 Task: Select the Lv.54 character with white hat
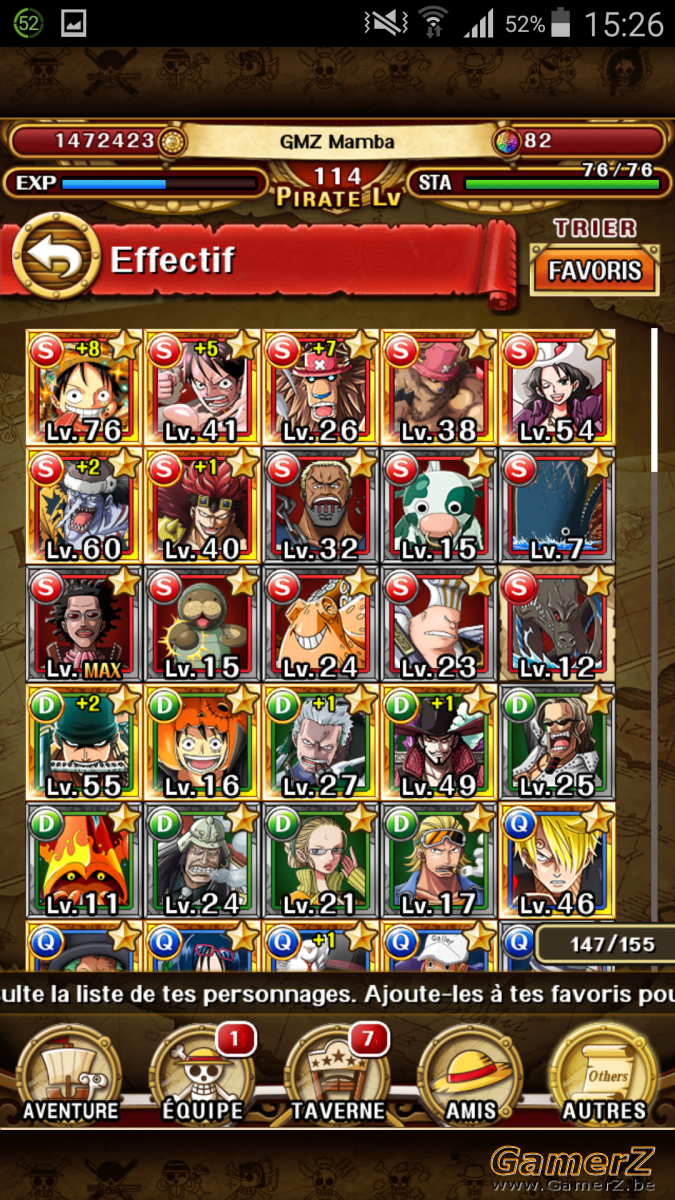[x=557, y=388]
